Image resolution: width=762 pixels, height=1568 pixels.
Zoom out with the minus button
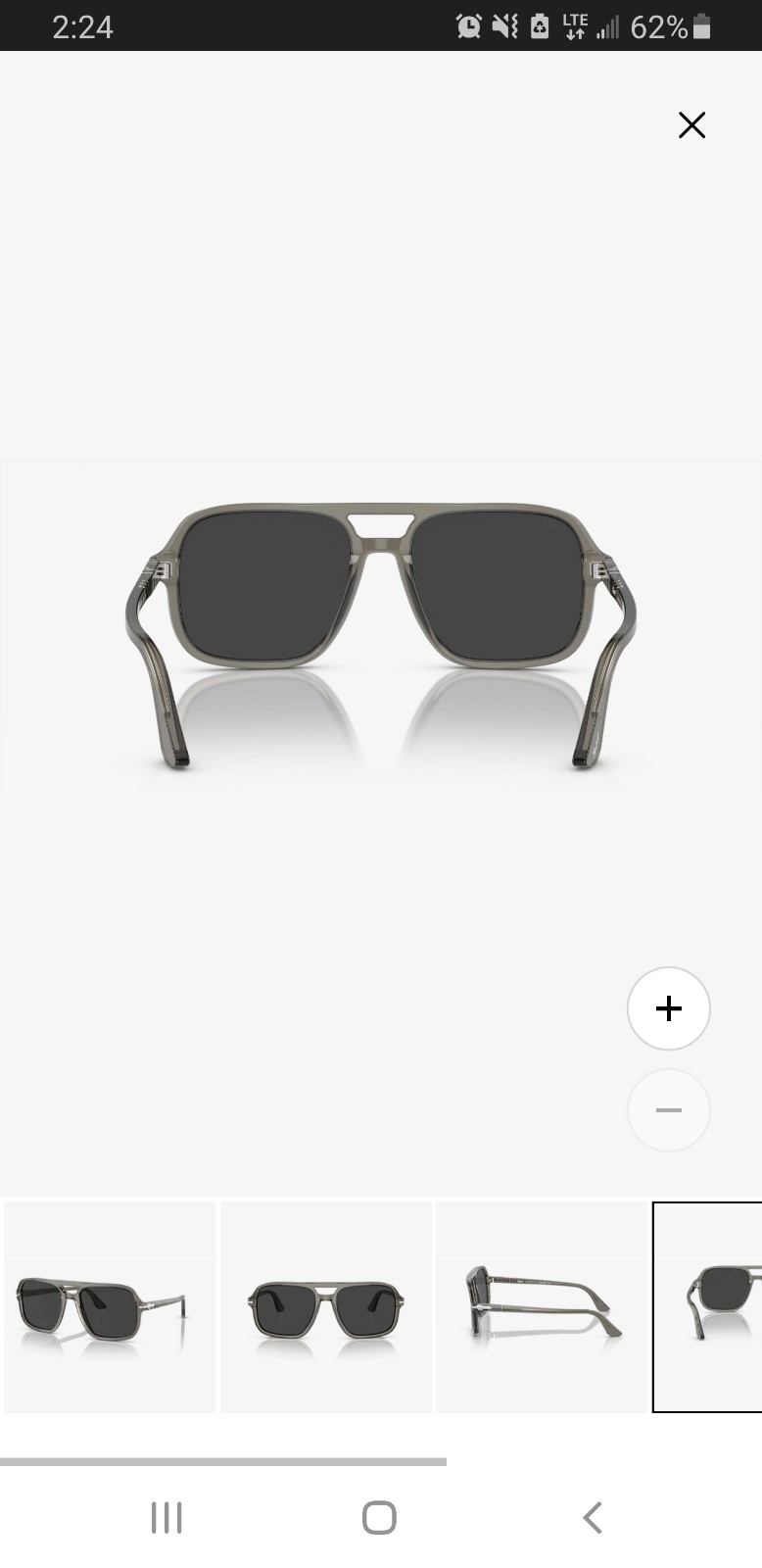pyautogui.click(x=669, y=1110)
